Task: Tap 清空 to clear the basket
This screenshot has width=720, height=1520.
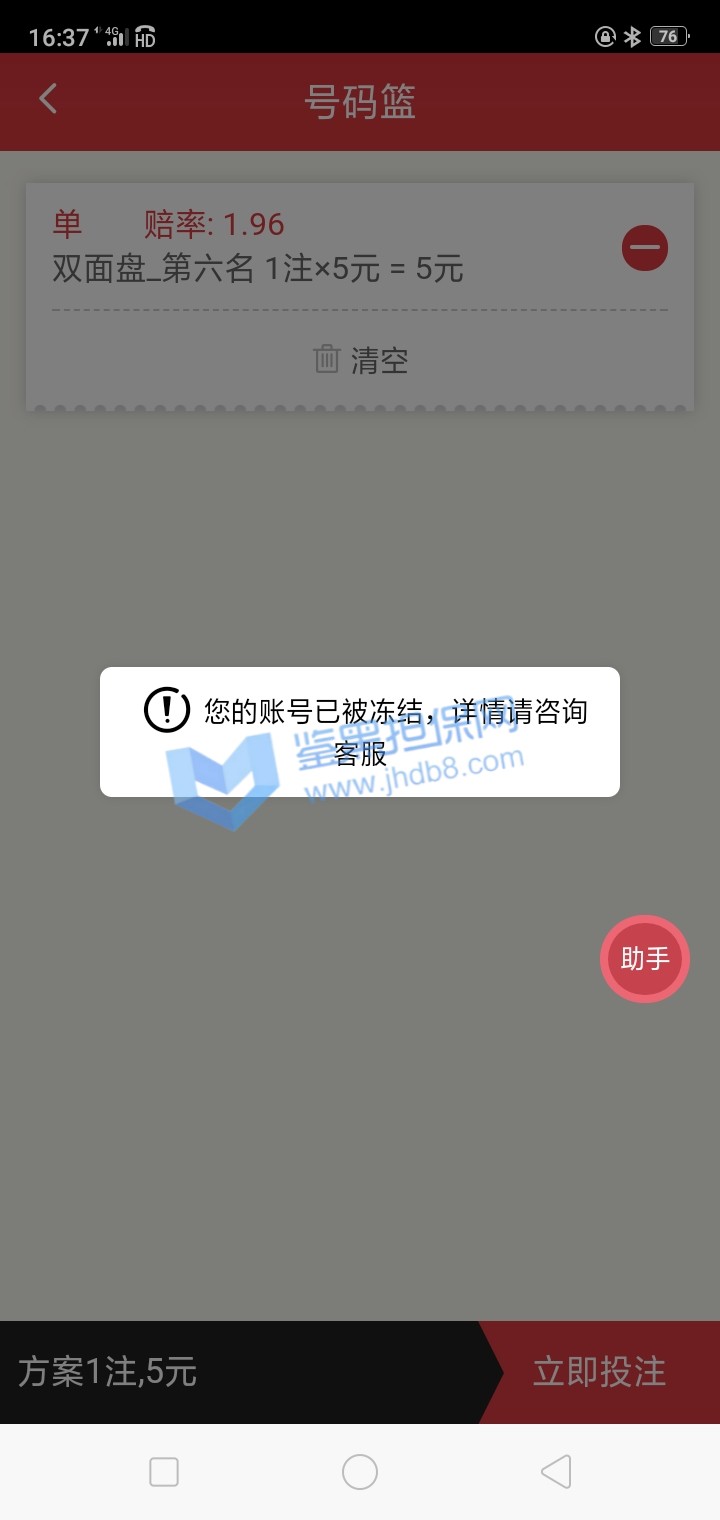Action: [361, 360]
